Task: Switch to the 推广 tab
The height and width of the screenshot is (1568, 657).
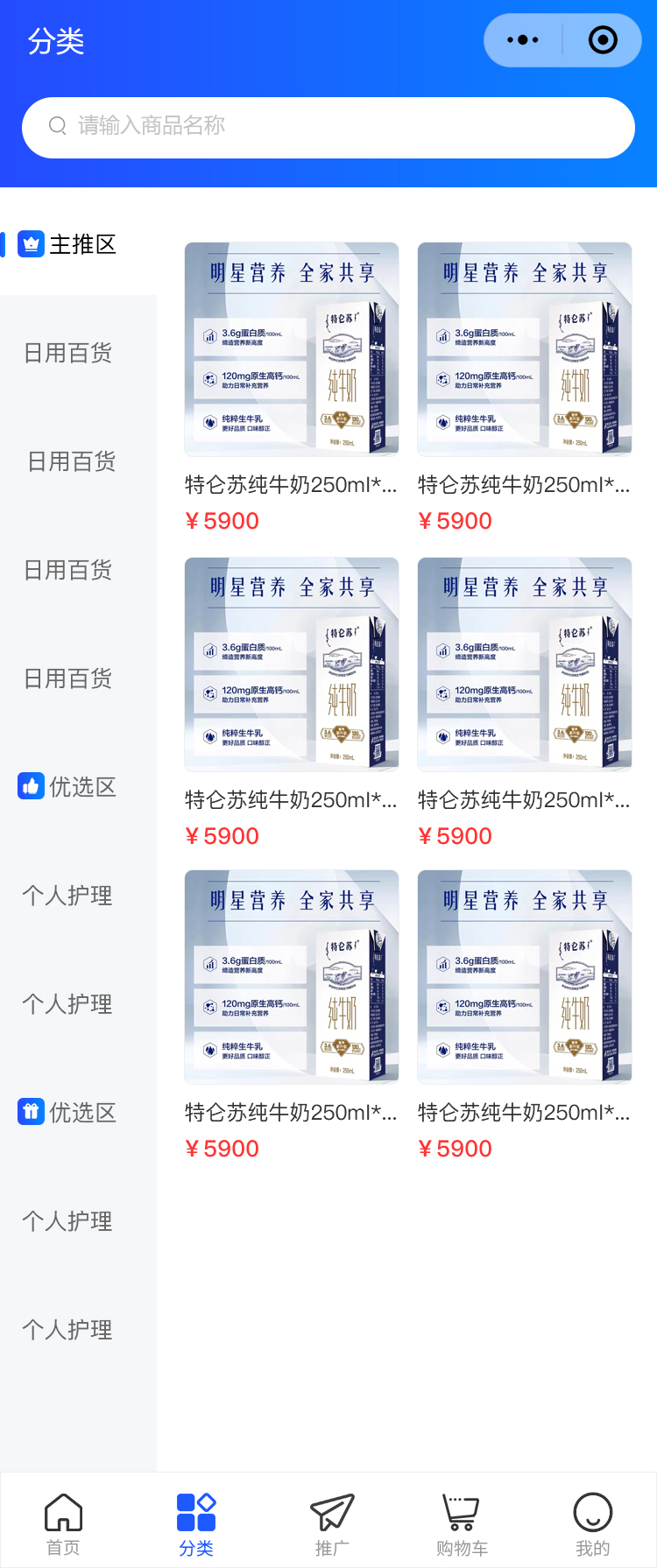Action: click(x=331, y=1523)
